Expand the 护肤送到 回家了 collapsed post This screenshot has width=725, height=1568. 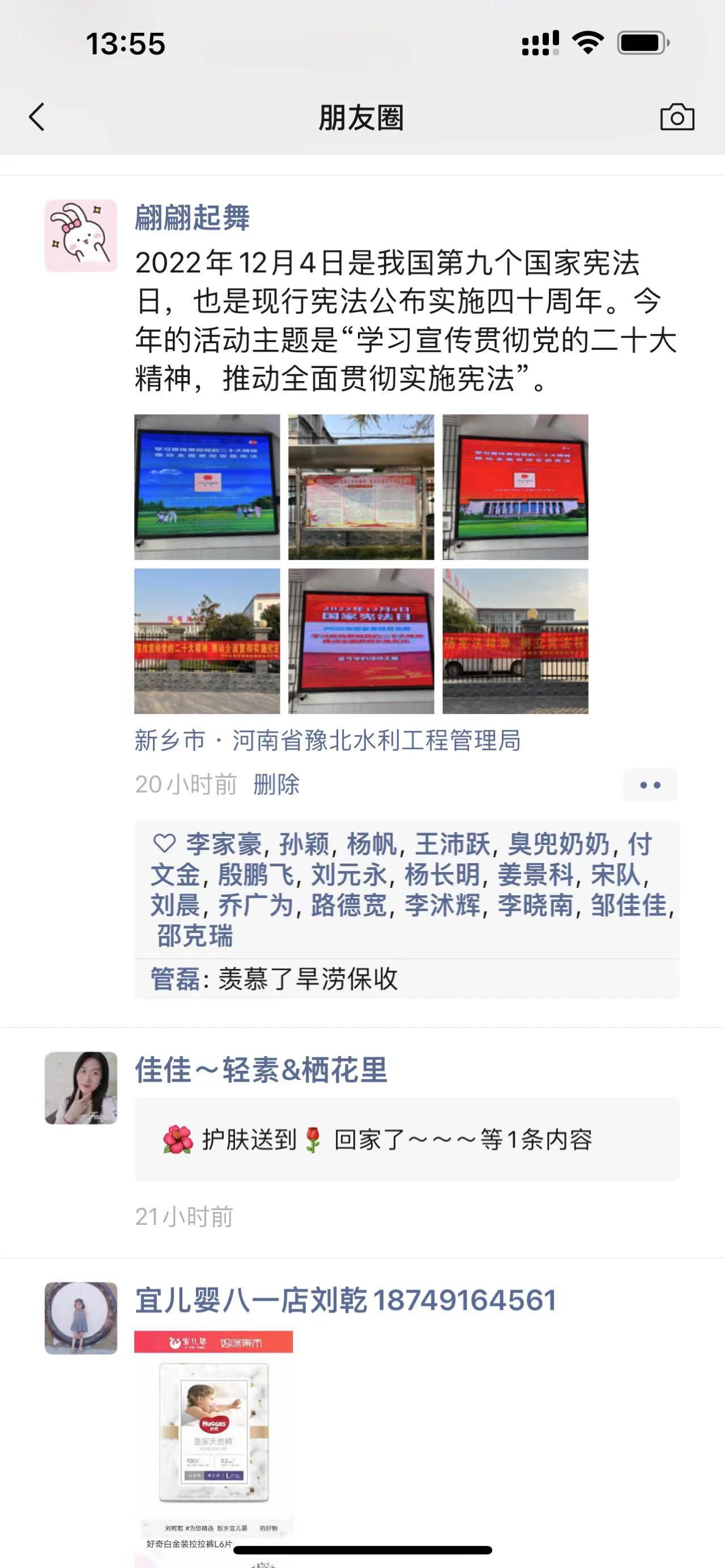(x=407, y=1139)
